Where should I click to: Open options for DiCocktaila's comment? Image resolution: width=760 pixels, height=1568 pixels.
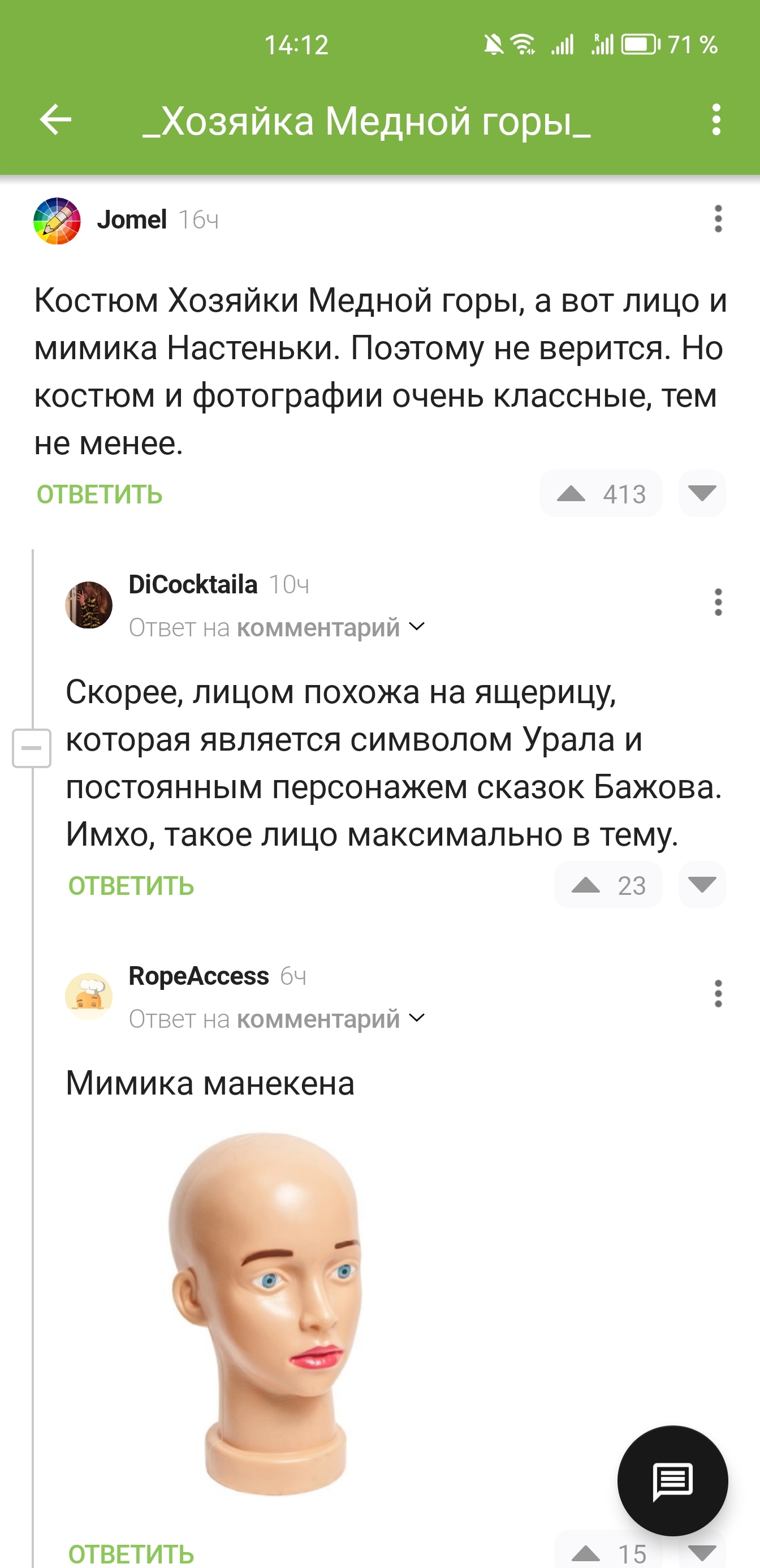click(x=718, y=602)
